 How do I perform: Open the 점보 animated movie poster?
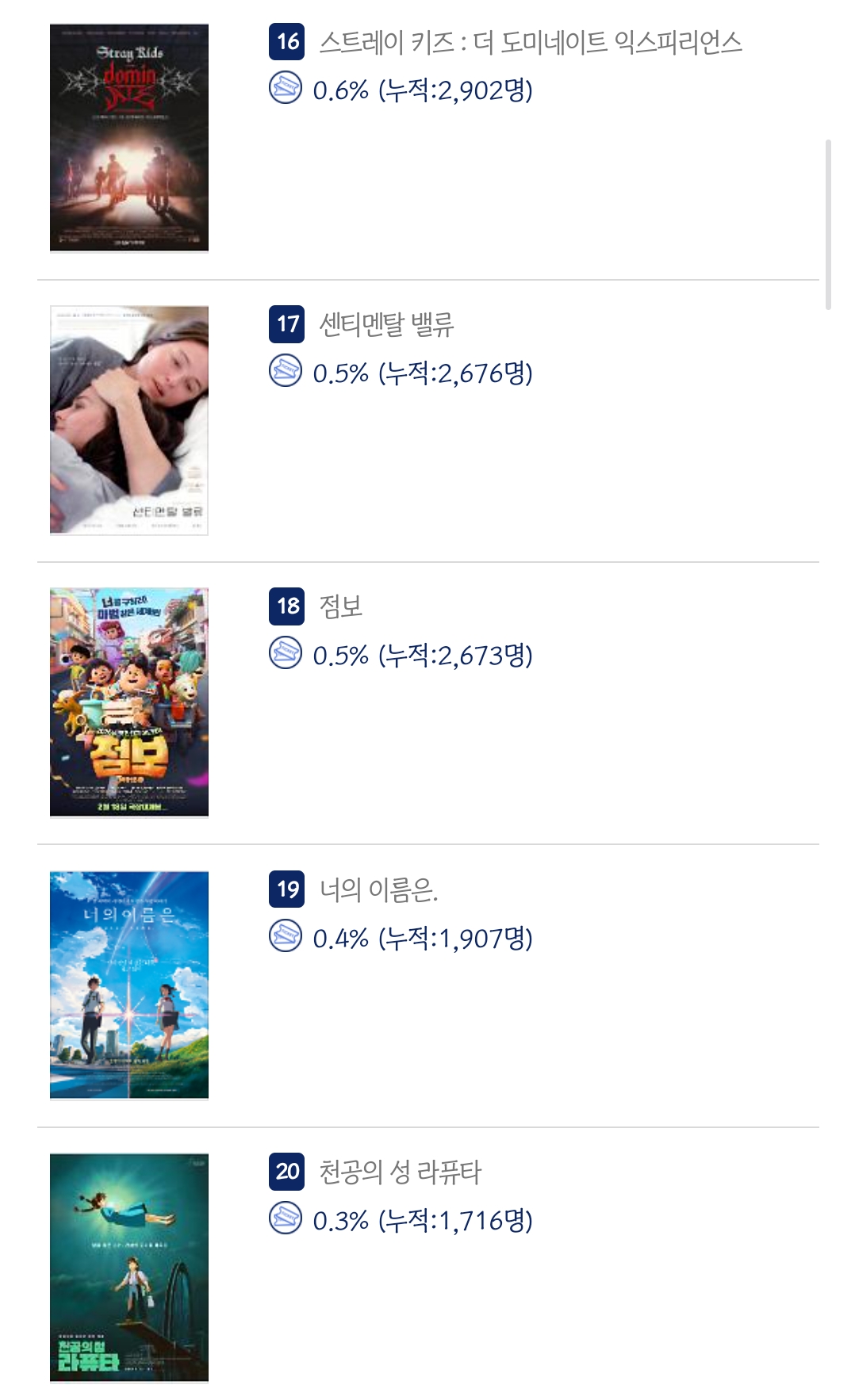pyautogui.click(x=128, y=702)
